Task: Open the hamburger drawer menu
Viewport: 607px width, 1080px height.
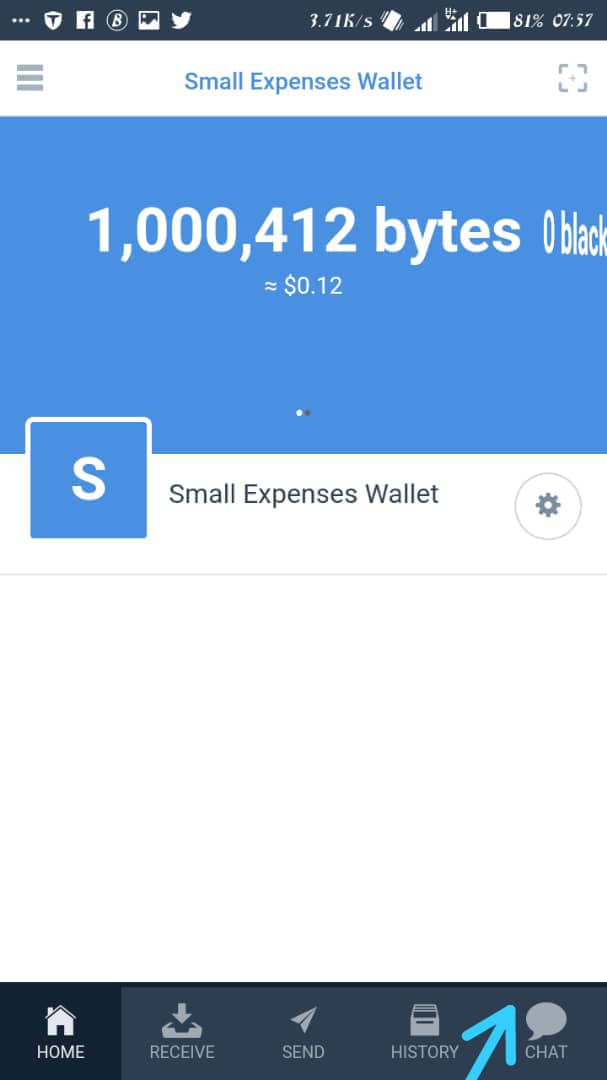Action: pos(30,78)
